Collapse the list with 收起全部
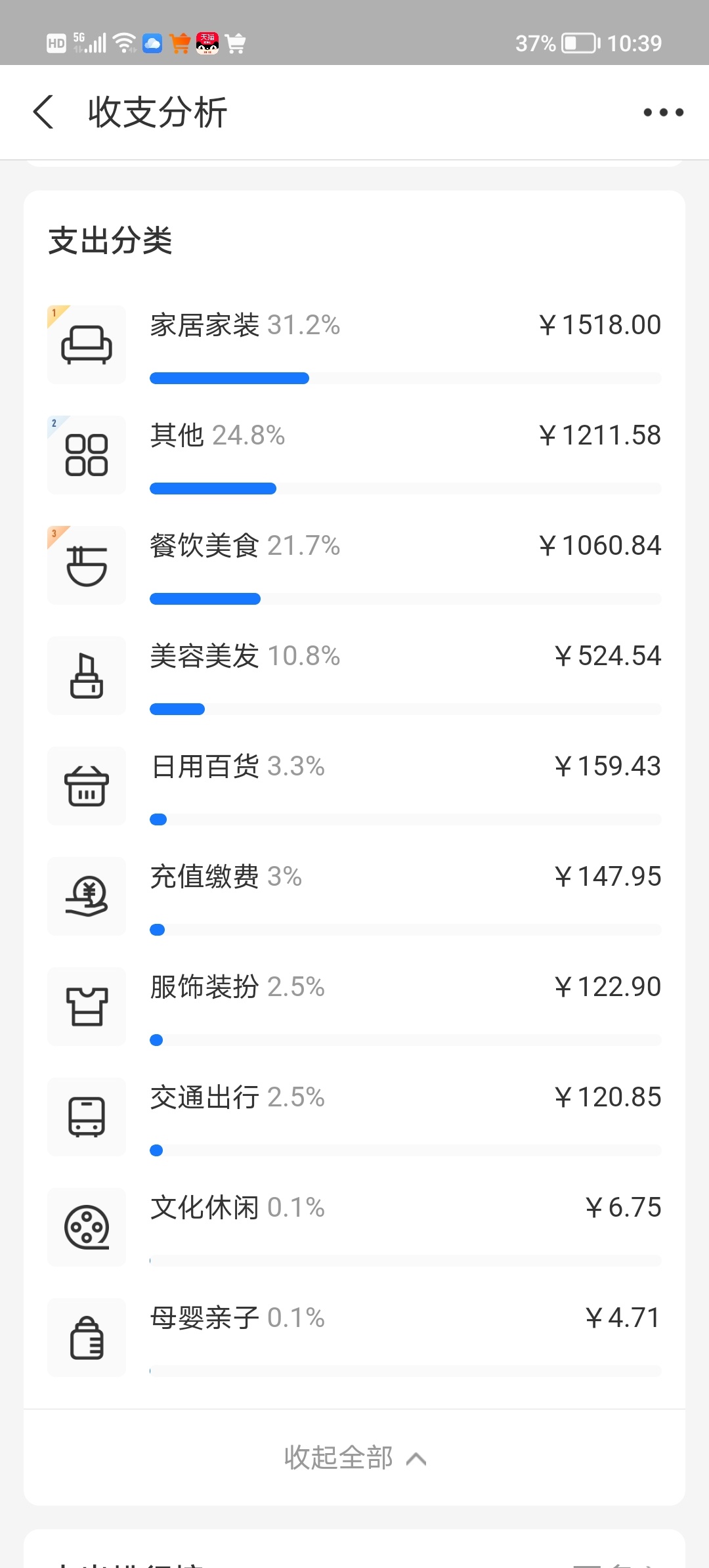This screenshot has width=709, height=1568. [x=354, y=1458]
